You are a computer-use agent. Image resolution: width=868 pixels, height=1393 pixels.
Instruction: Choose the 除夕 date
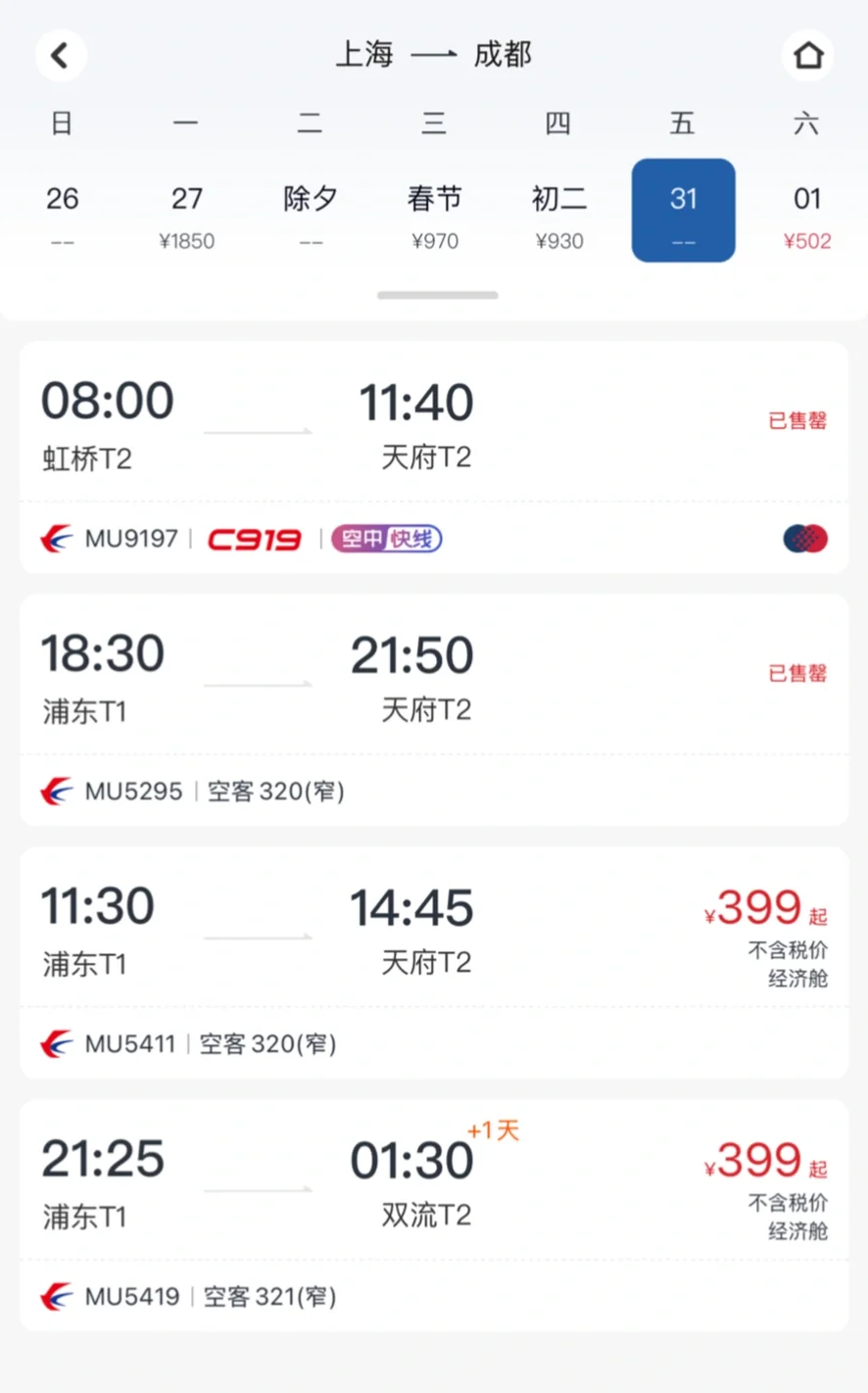pyautogui.click(x=311, y=212)
